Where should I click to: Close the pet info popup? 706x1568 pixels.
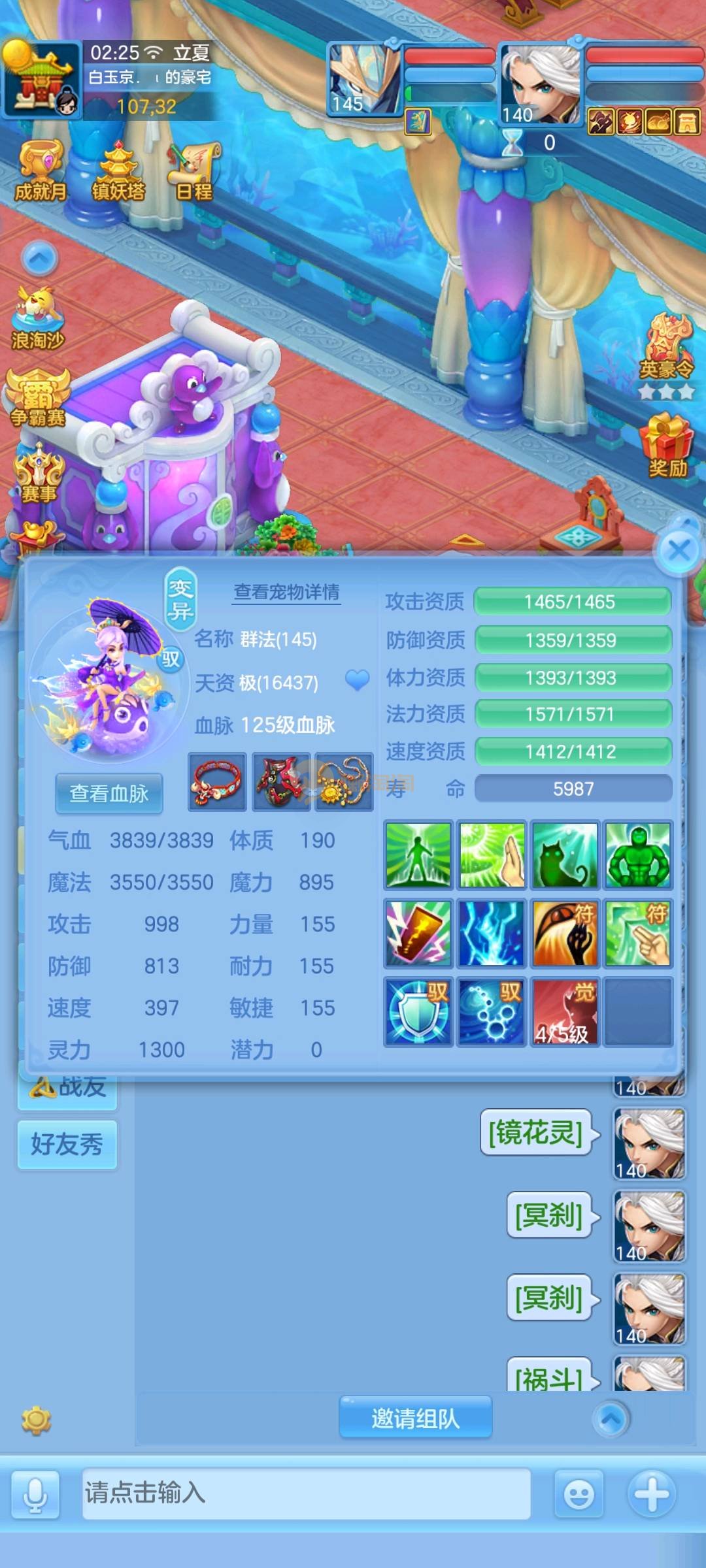click(679, 551)
